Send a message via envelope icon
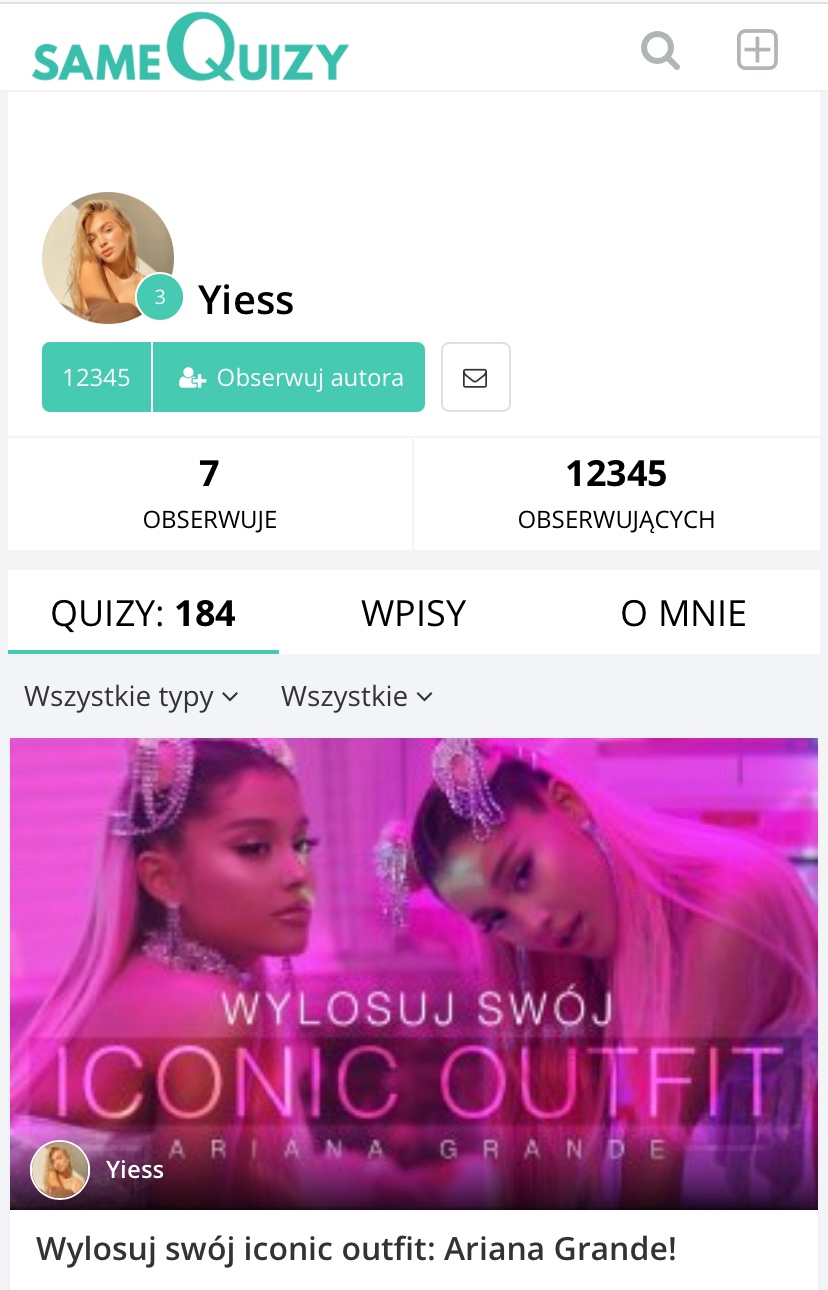 [x=475, y=377]
